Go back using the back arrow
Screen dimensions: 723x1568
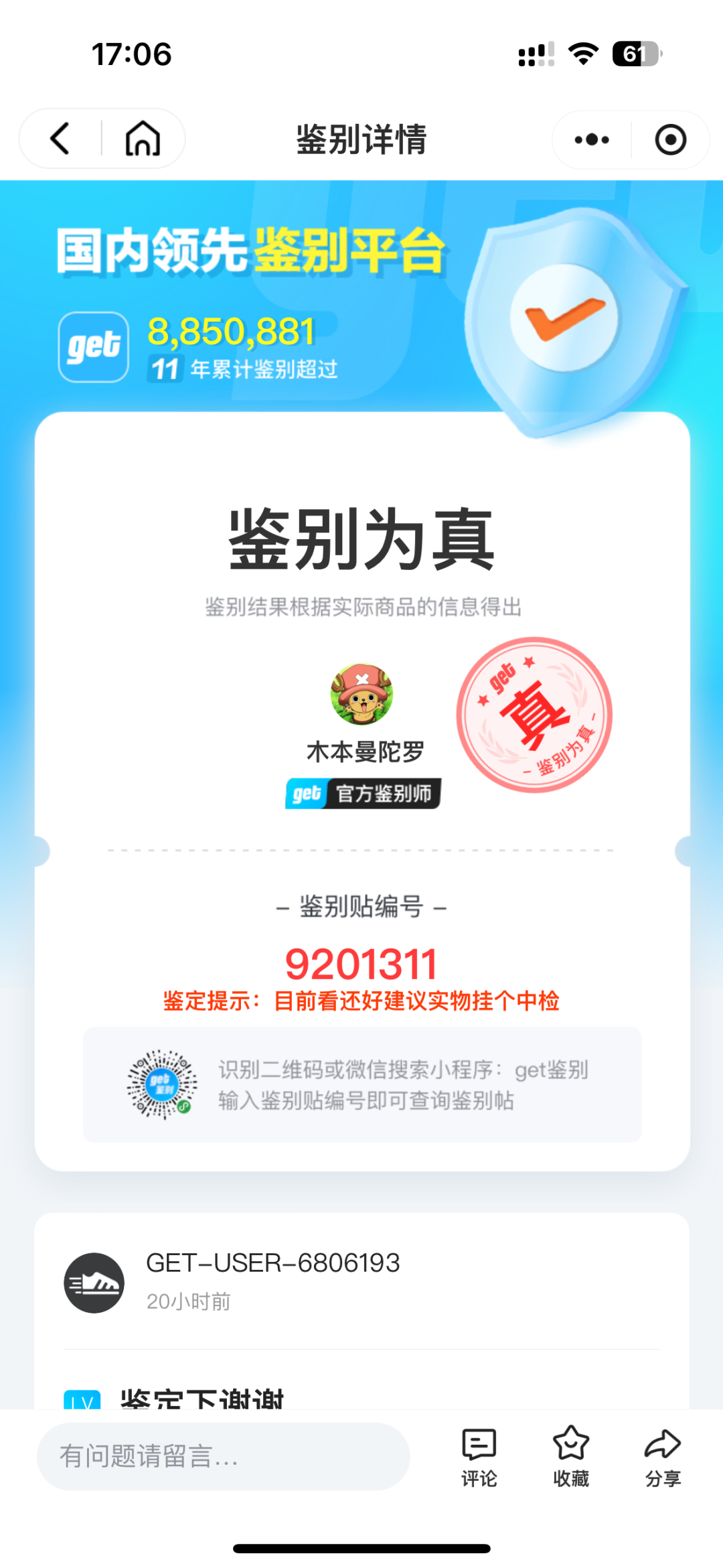pyautogui.click(x=60, y=139)
